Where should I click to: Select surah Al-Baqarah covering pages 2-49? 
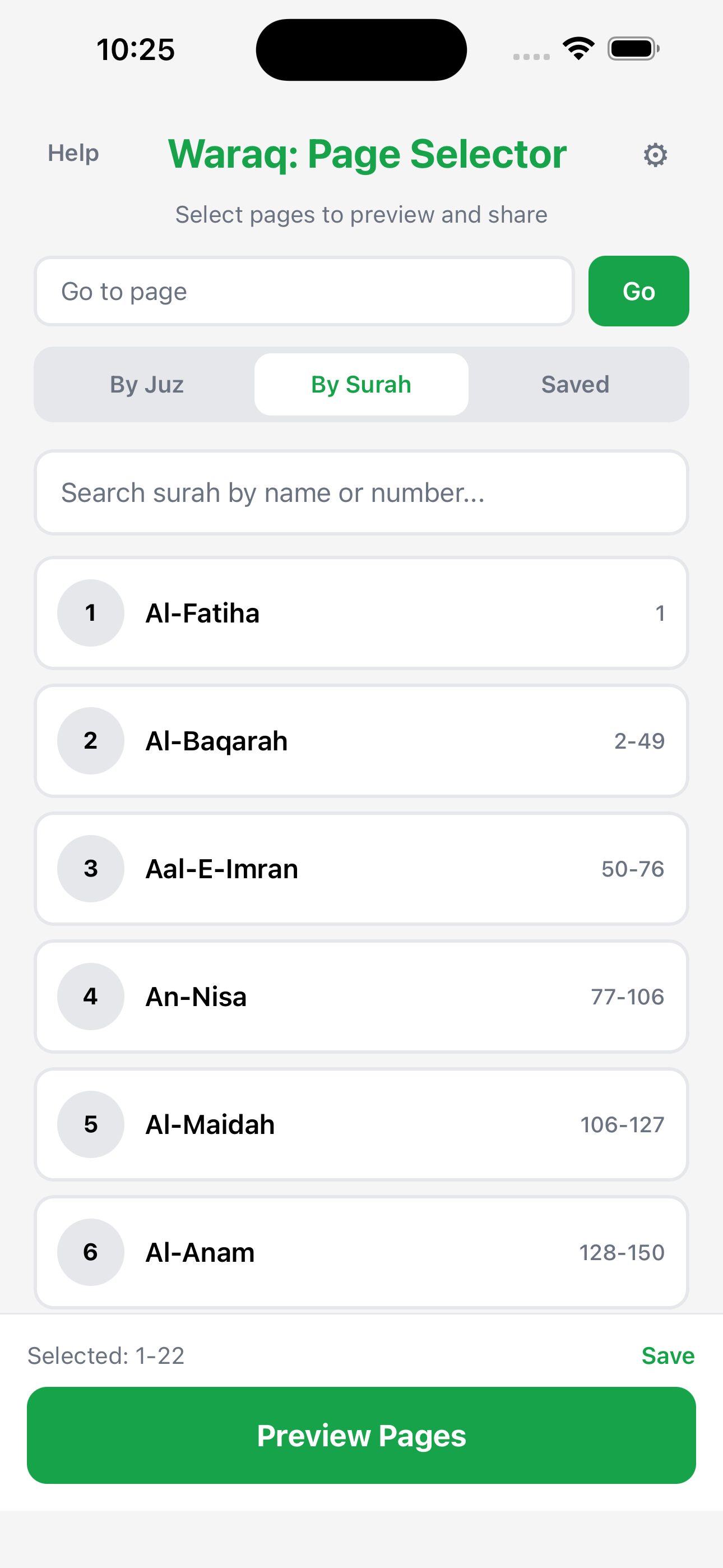(x=361, y=741)
